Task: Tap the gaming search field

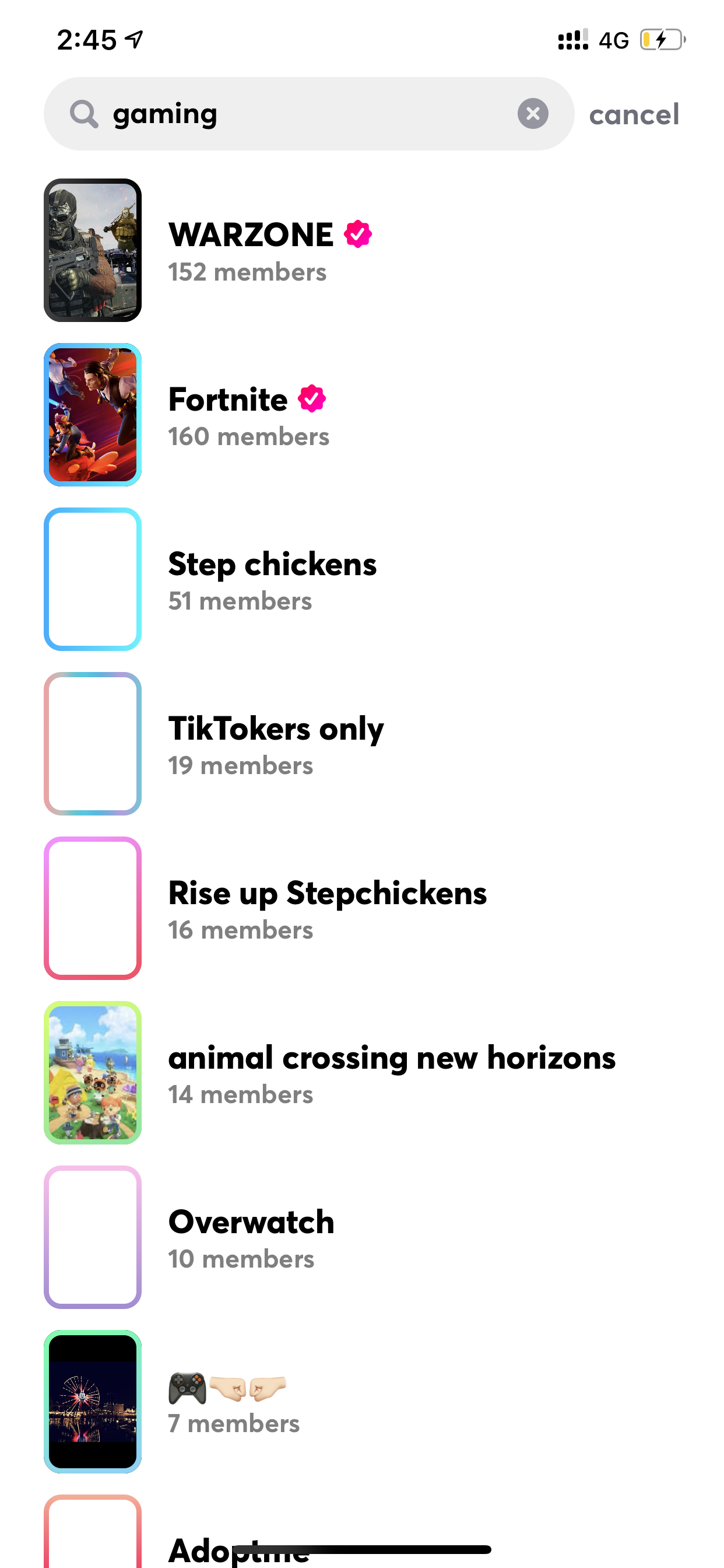Action: pos(308,114)
